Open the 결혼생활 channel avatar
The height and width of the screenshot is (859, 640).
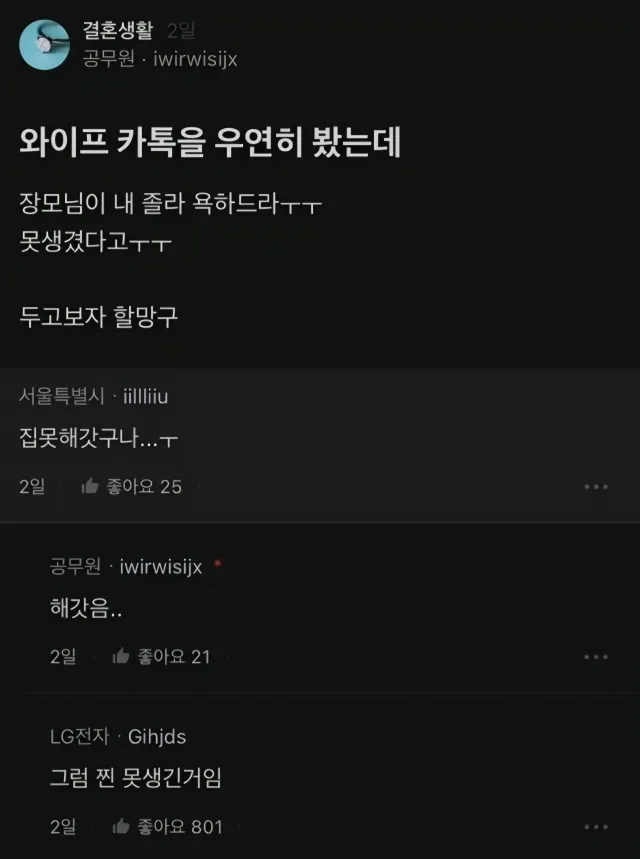(44, 44)
